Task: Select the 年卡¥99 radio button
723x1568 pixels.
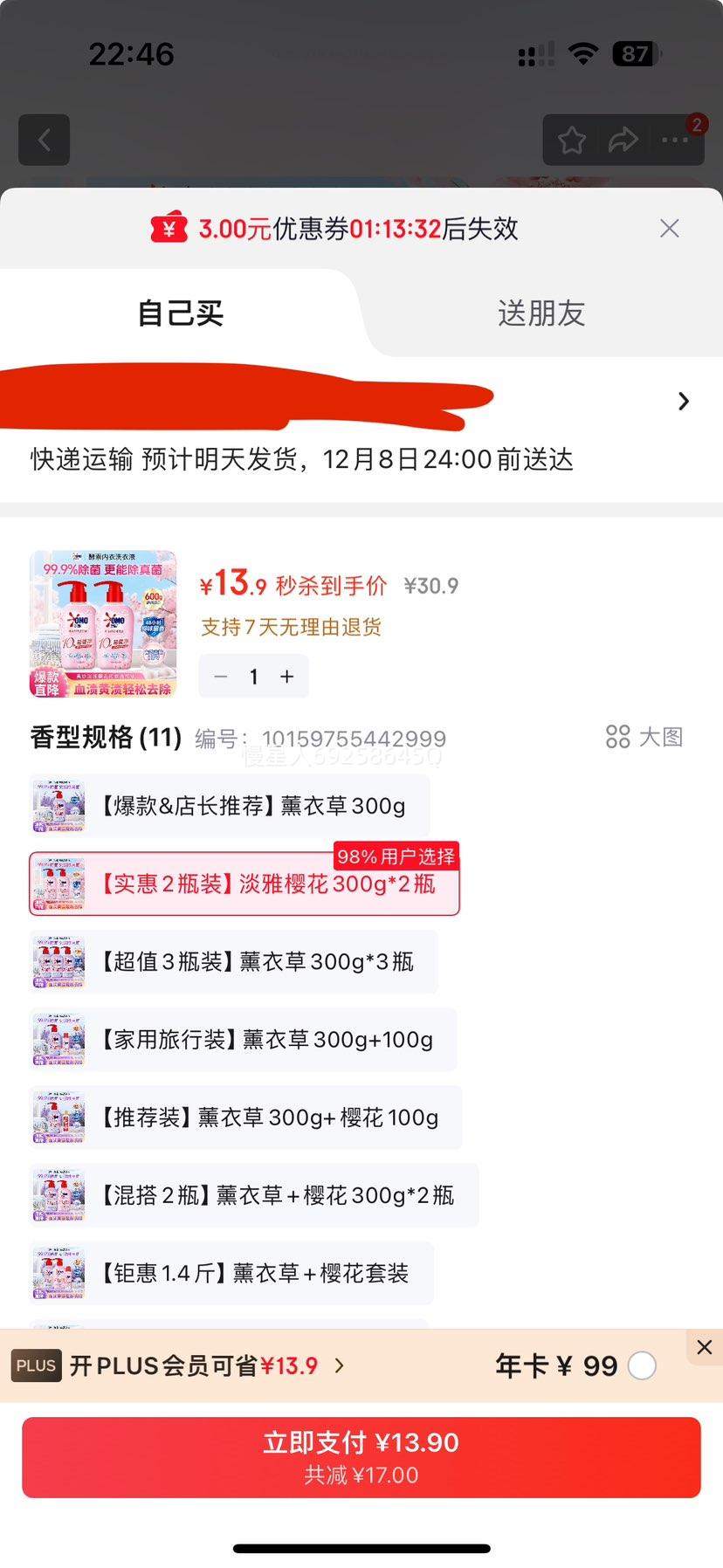Action: (x=642, y=1365)
